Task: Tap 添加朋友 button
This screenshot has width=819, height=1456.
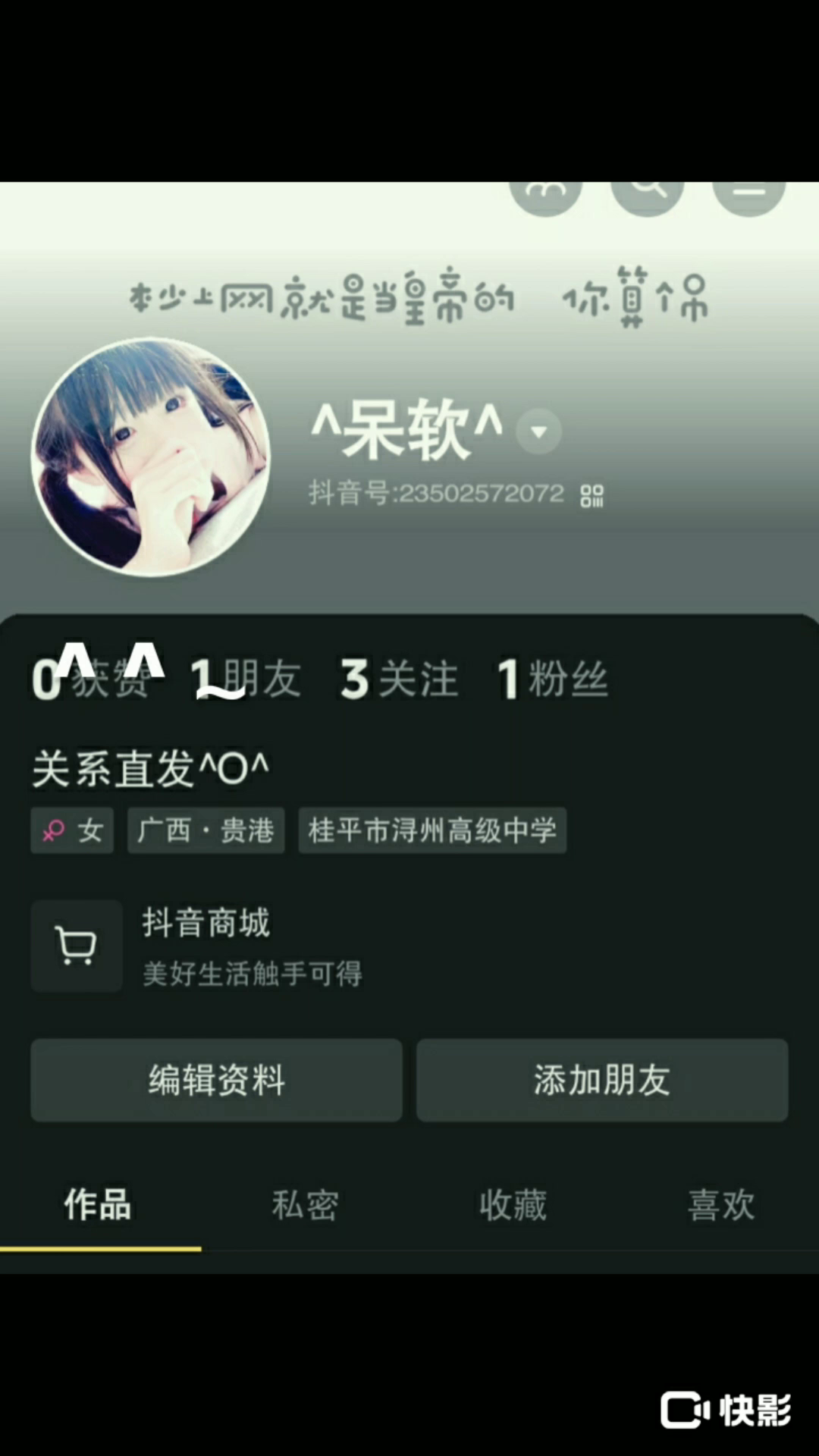Action: tap(602, 1080)
